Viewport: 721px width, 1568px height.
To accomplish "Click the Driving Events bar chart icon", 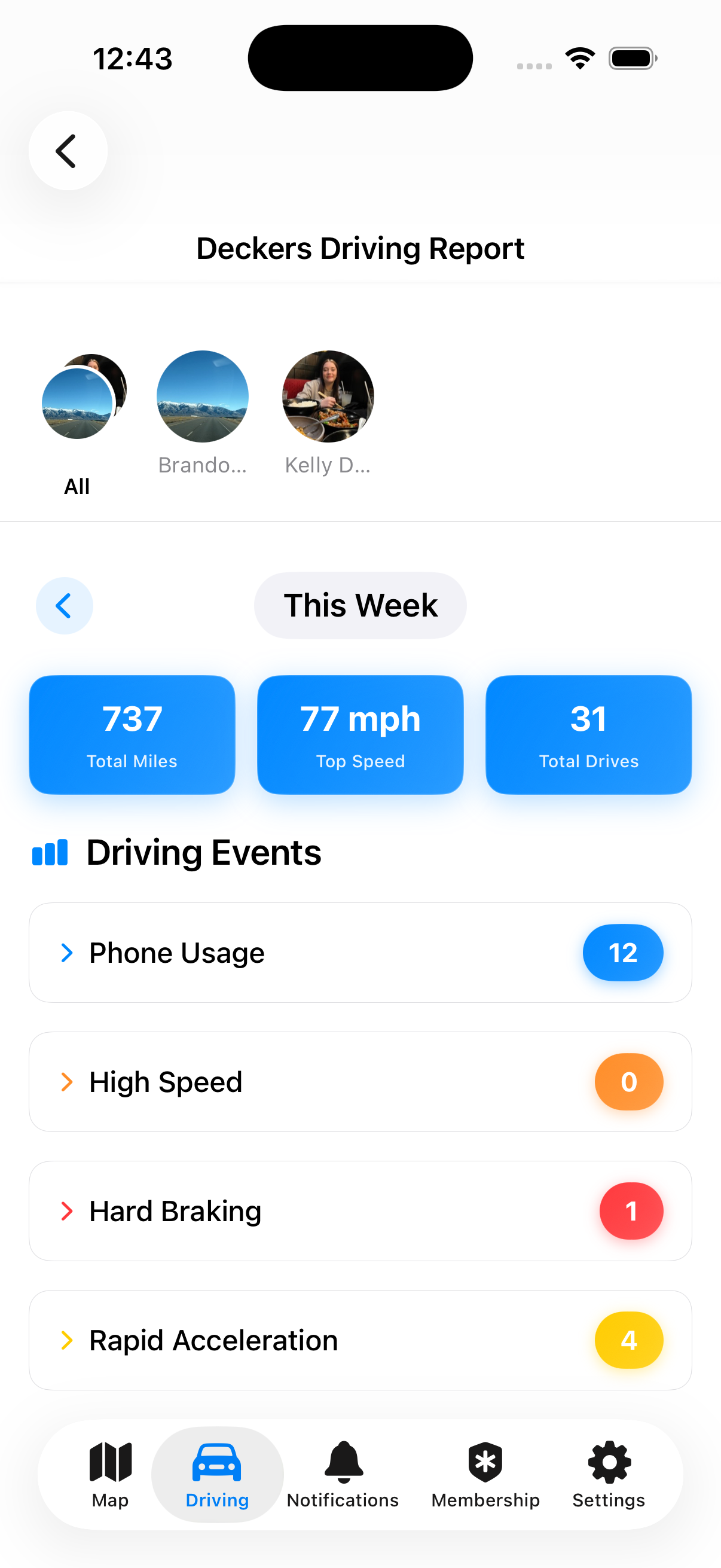I will [x=49, y=852].
